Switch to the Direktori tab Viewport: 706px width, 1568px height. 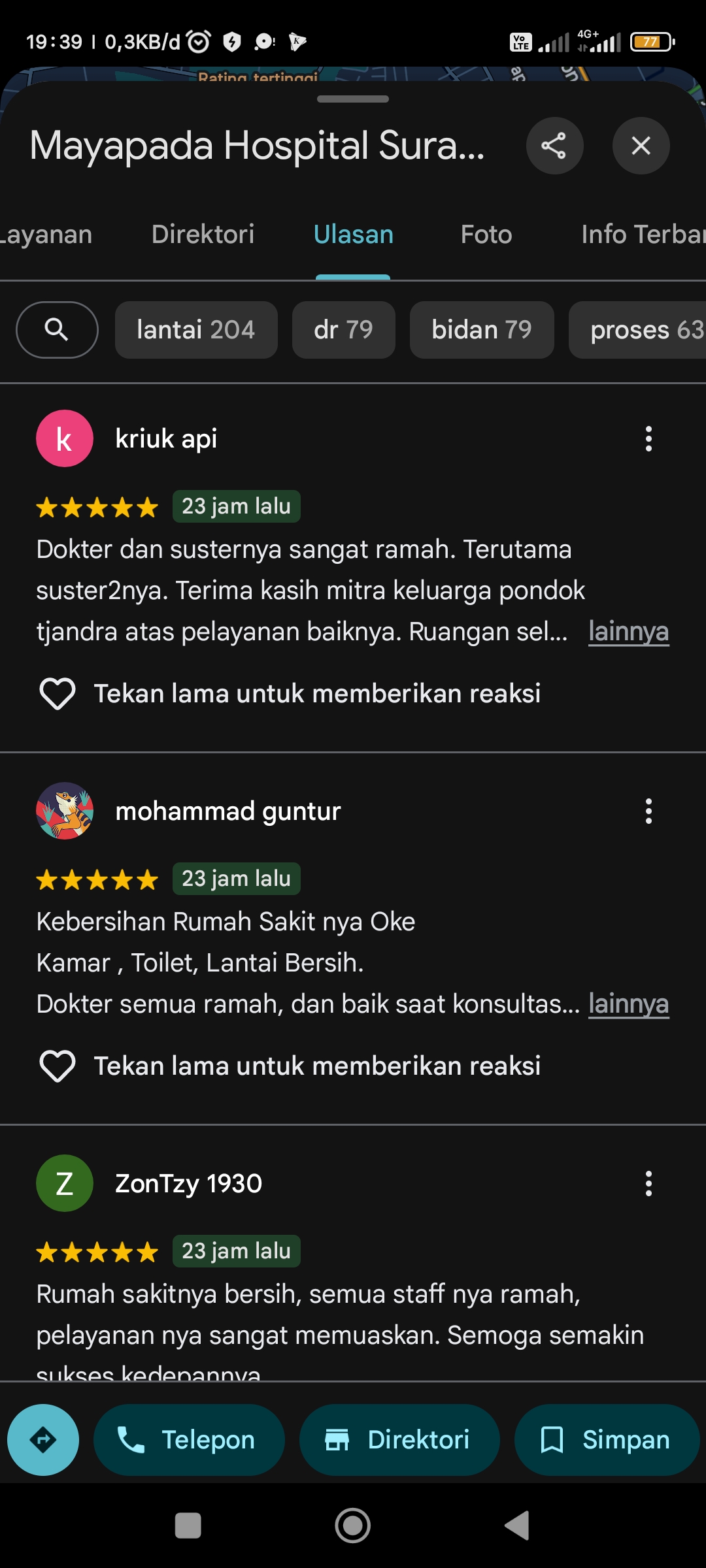(203, 235)
